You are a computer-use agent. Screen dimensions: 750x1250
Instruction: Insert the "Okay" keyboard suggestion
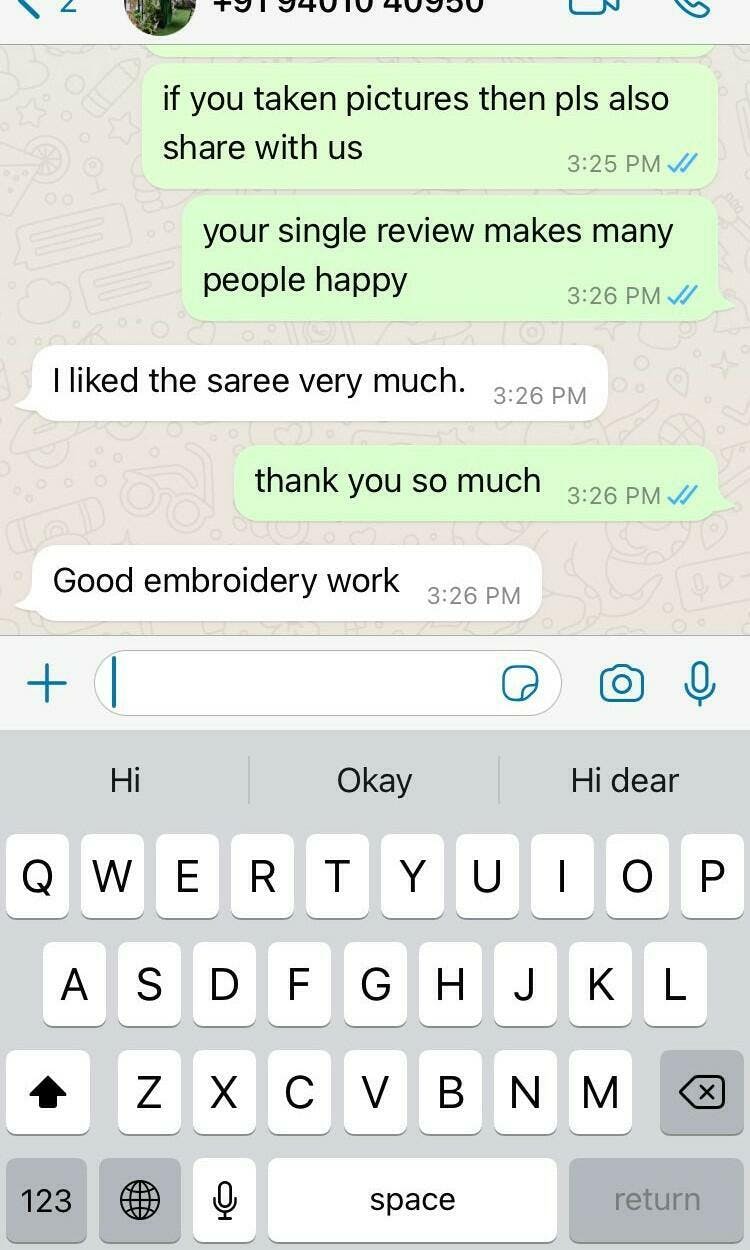[x=374, y=780]
